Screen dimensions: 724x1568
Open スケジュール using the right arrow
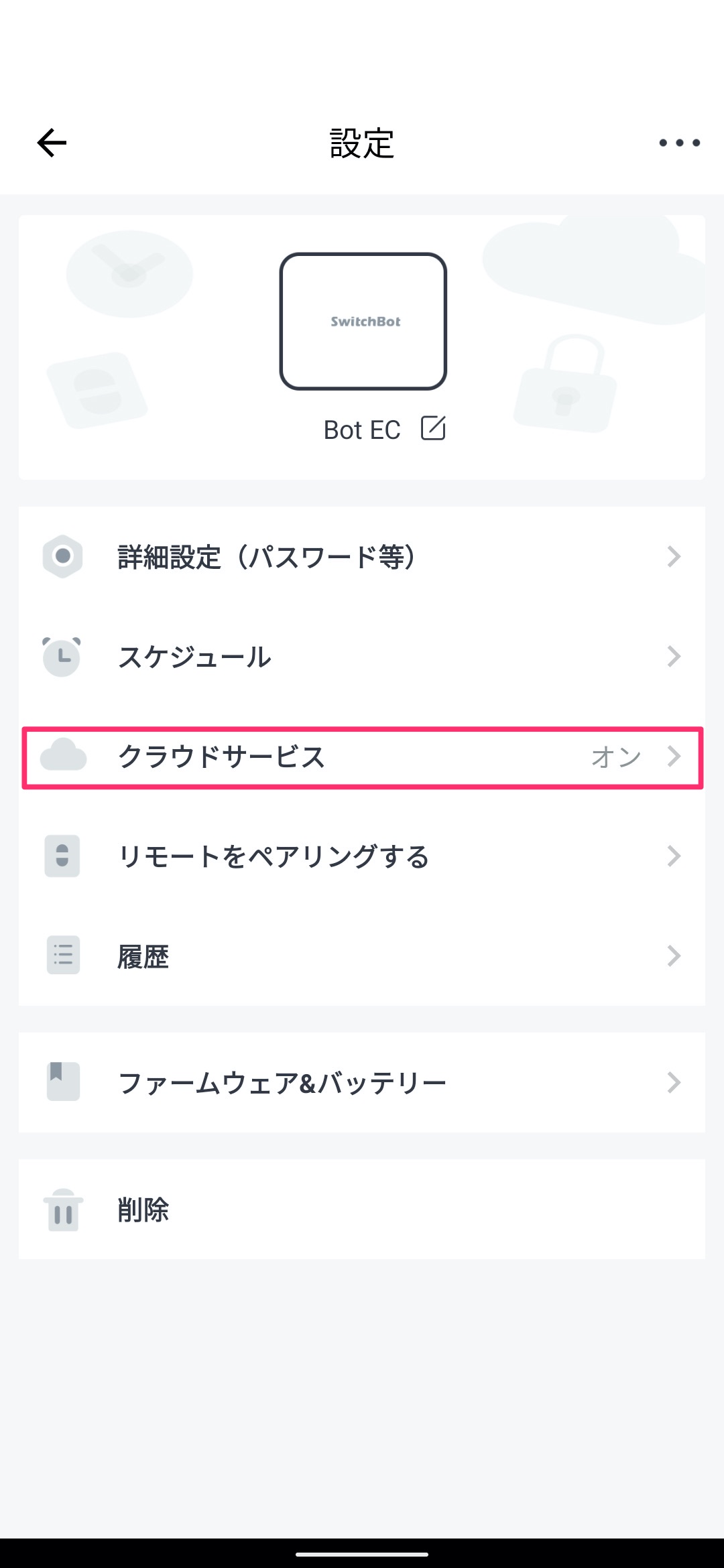click(674, 657)
